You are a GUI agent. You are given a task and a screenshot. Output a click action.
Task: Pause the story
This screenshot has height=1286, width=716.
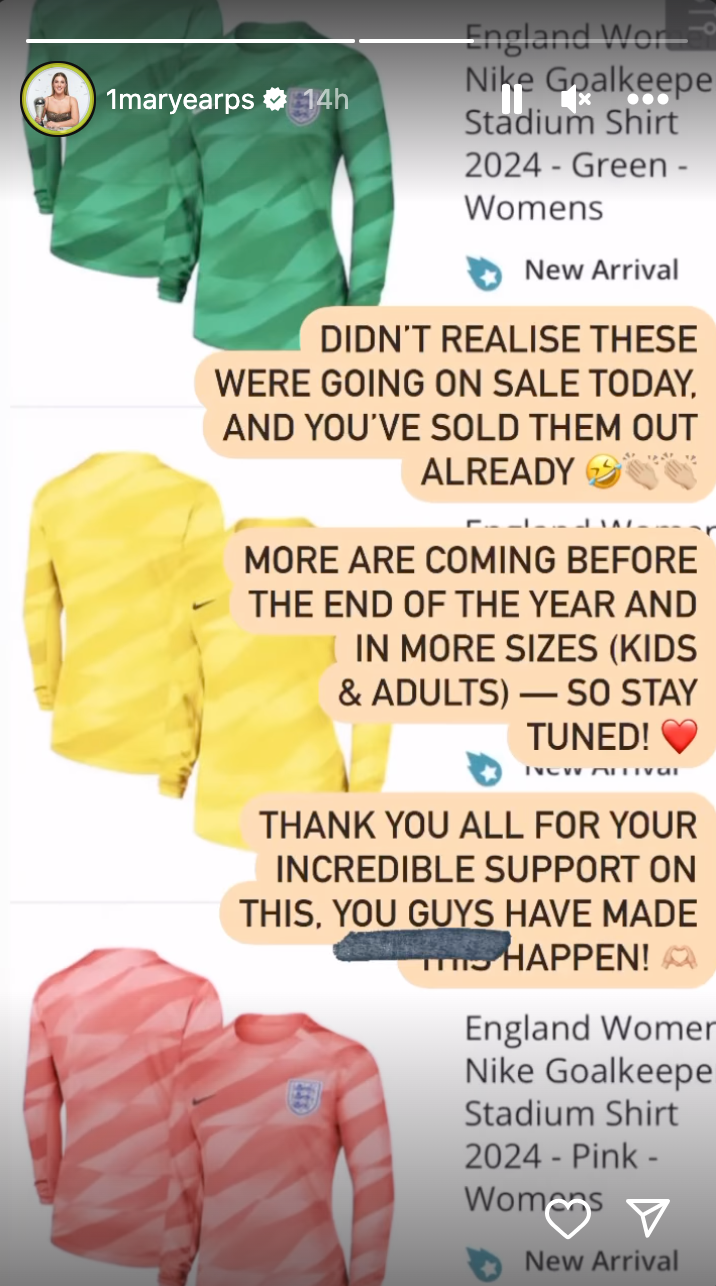511,99
